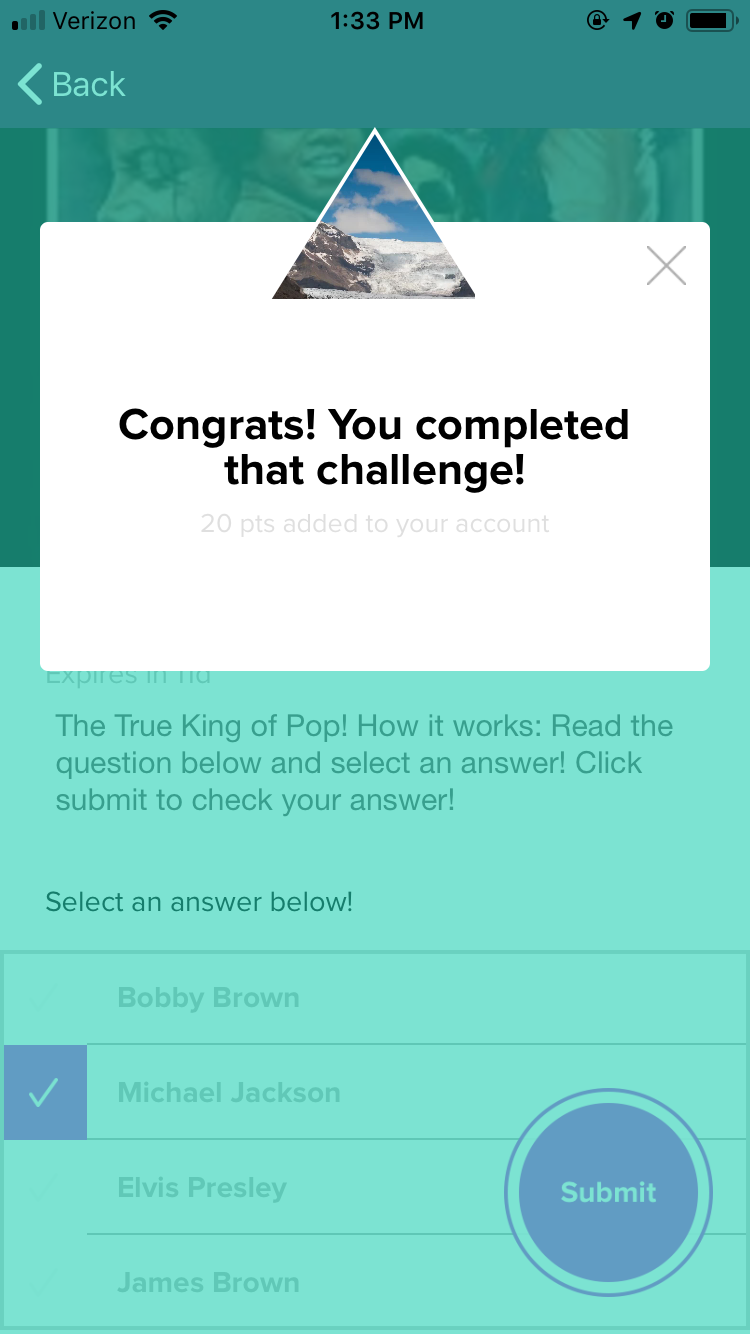Choose Michael Jackson as the answer

click(x=229, y=1092)
